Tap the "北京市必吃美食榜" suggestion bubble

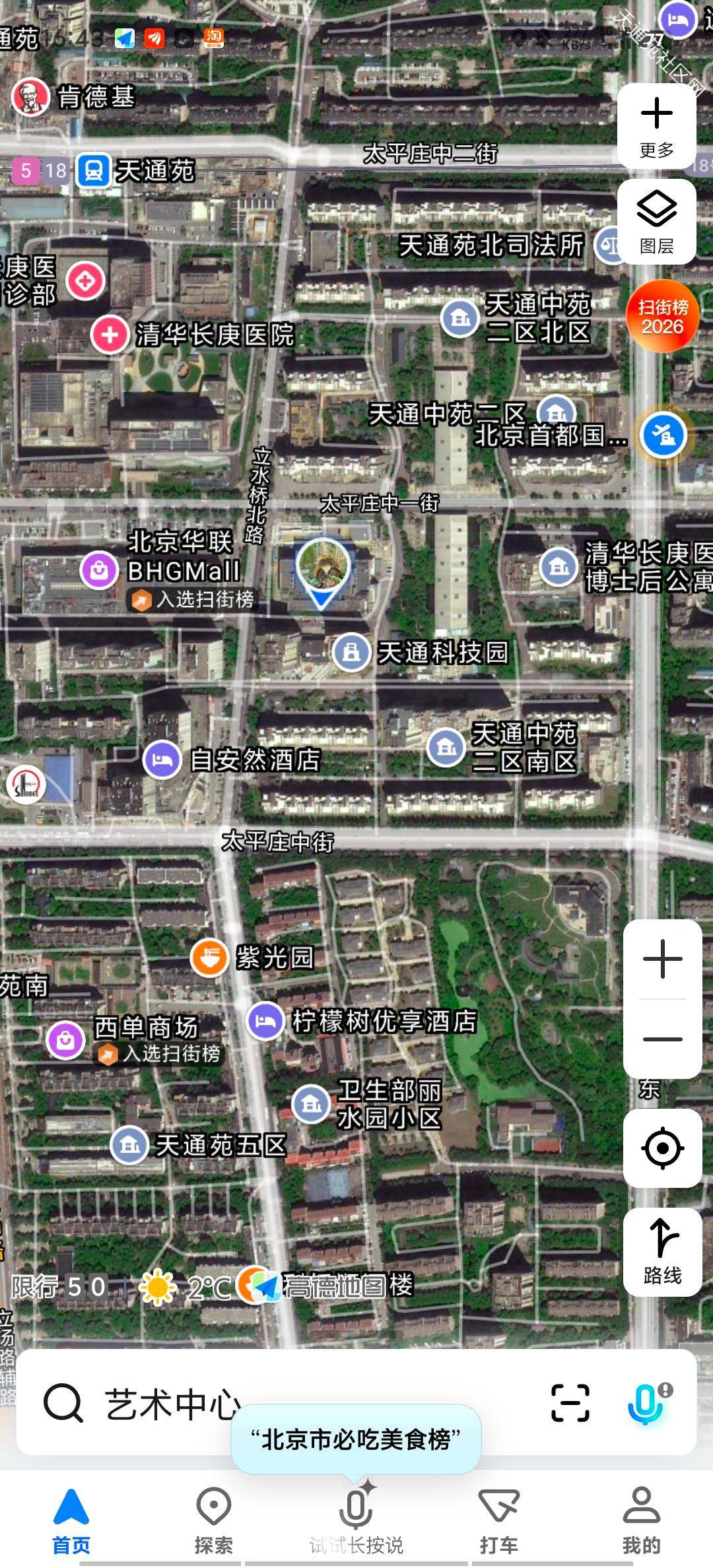tap(356, 1439)
